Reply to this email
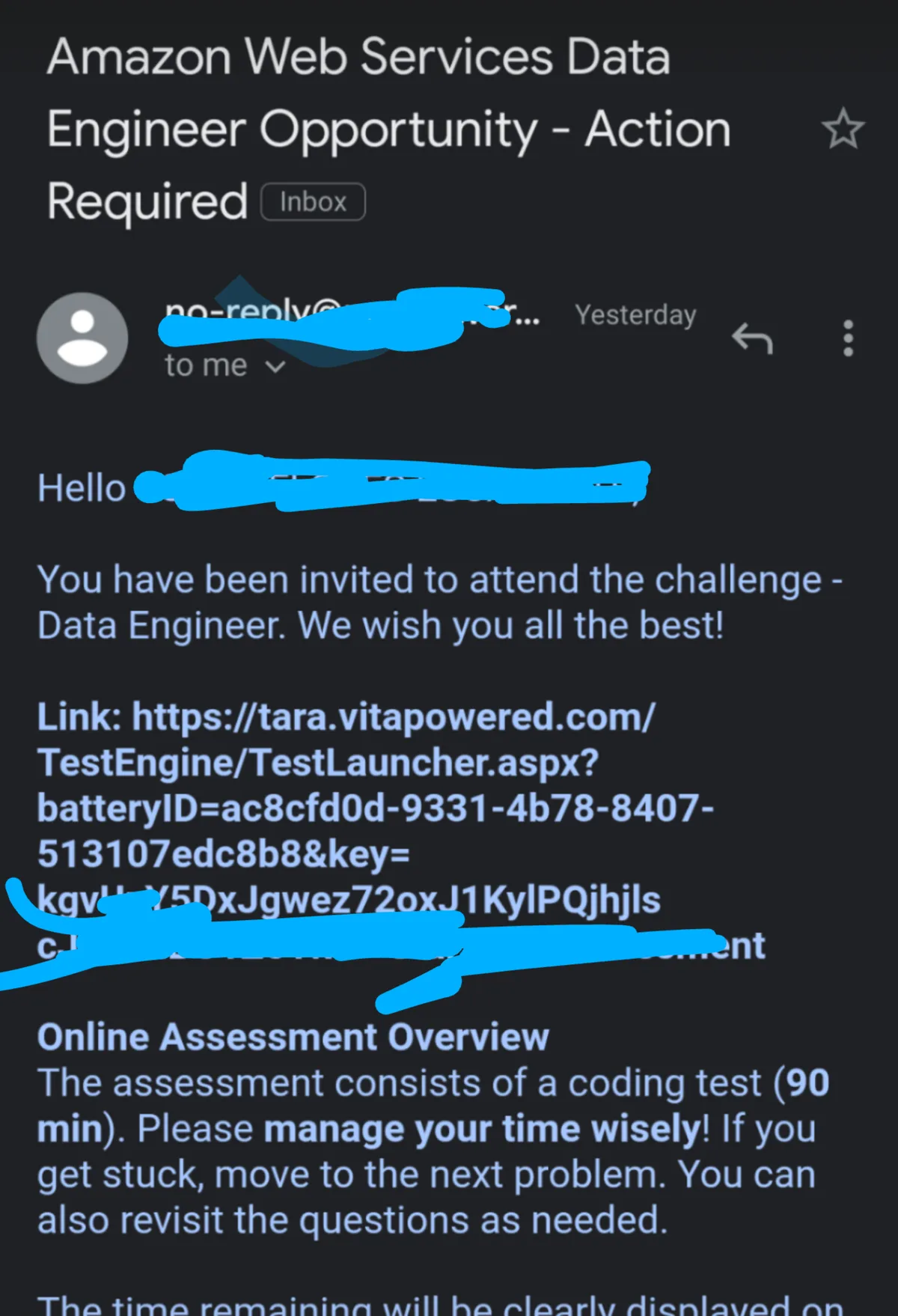 tap(751, 338)
